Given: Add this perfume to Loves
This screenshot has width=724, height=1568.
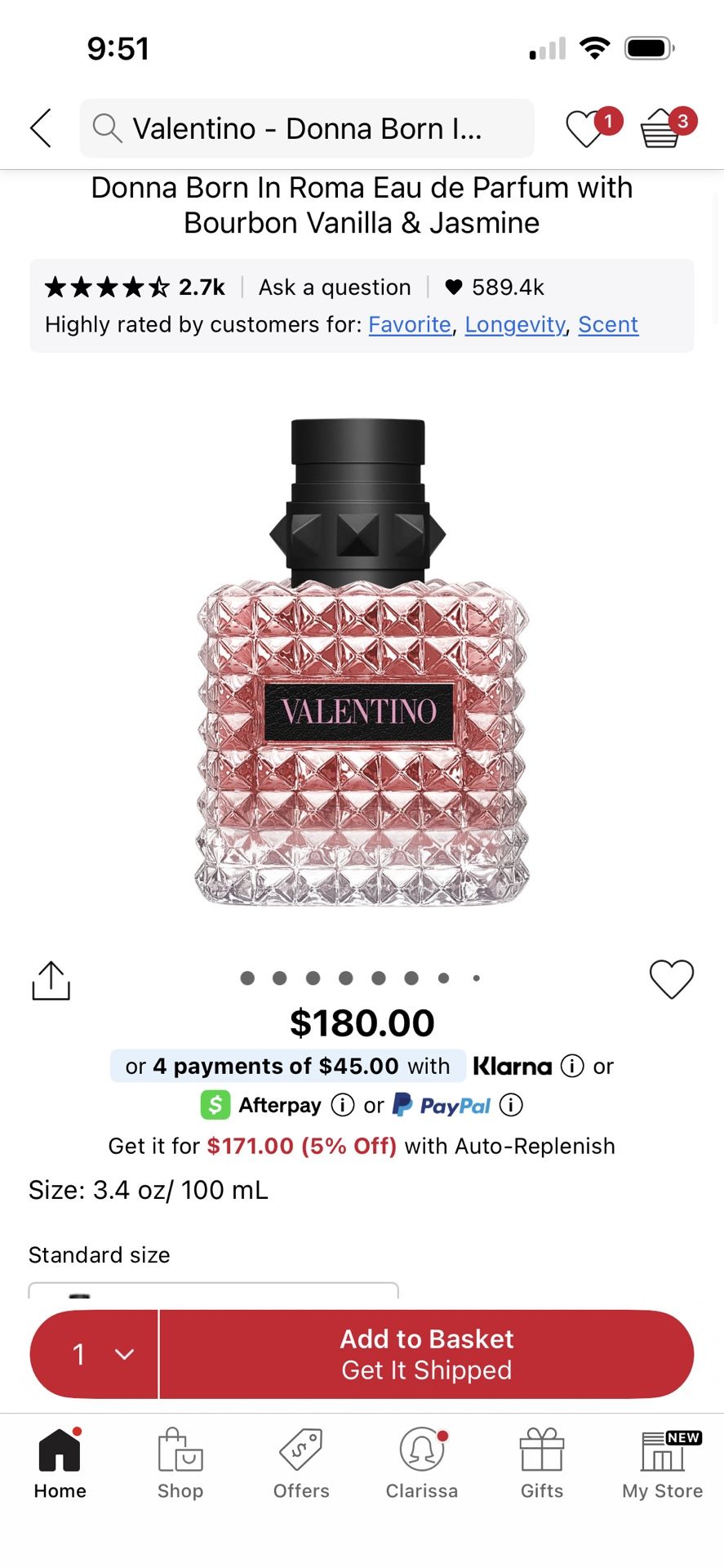Looking at the screenshot, I should (x=671, y=978).
